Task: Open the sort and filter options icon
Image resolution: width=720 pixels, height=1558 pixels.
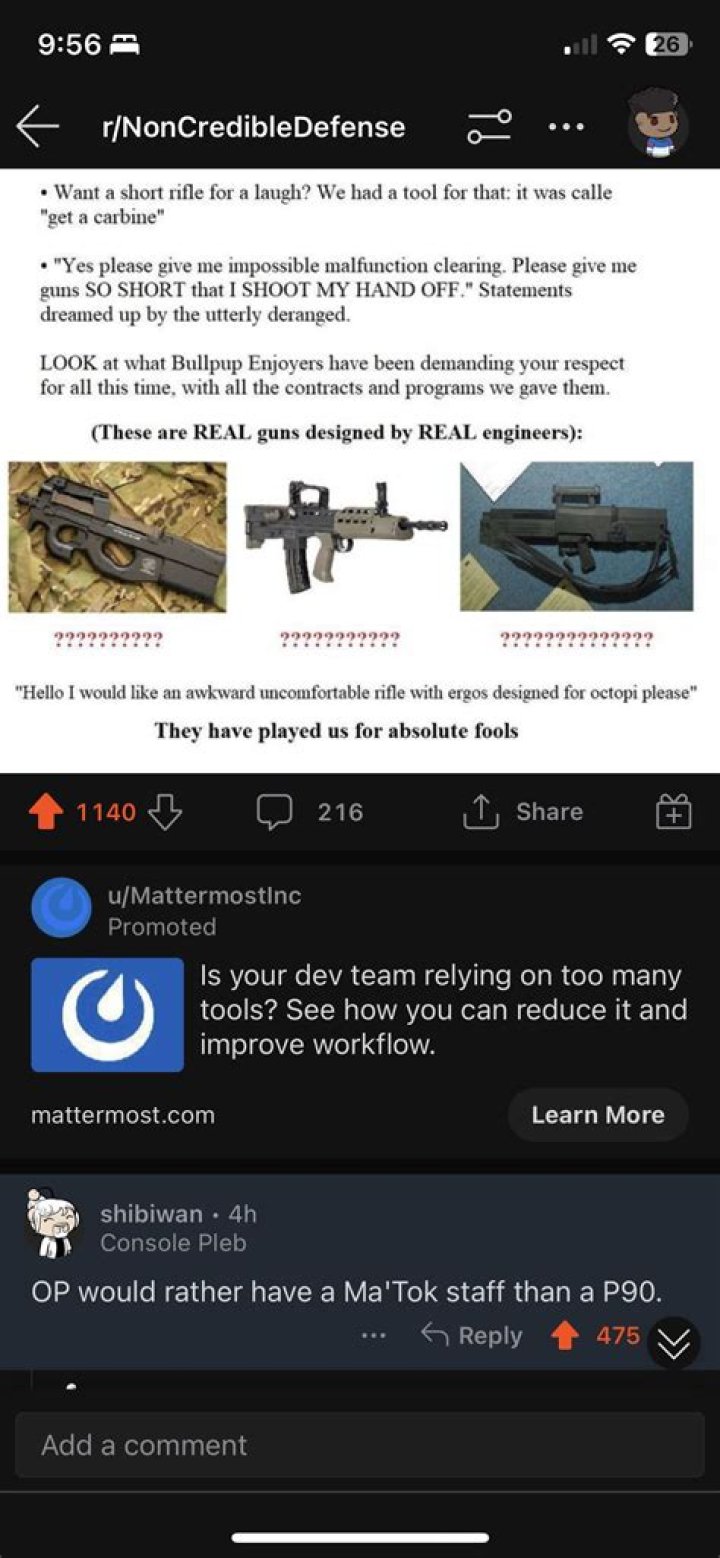Action: coord(490,127)
